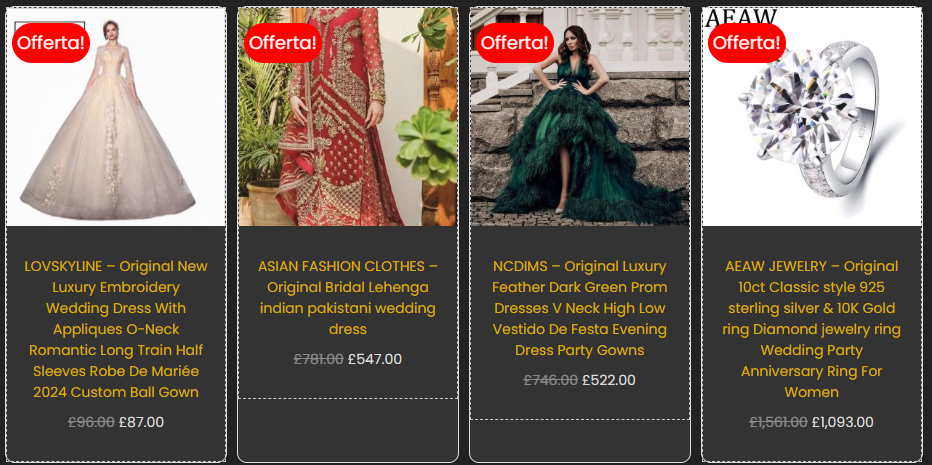Select the Original Bridal Lehenga title link

(347, 297)
